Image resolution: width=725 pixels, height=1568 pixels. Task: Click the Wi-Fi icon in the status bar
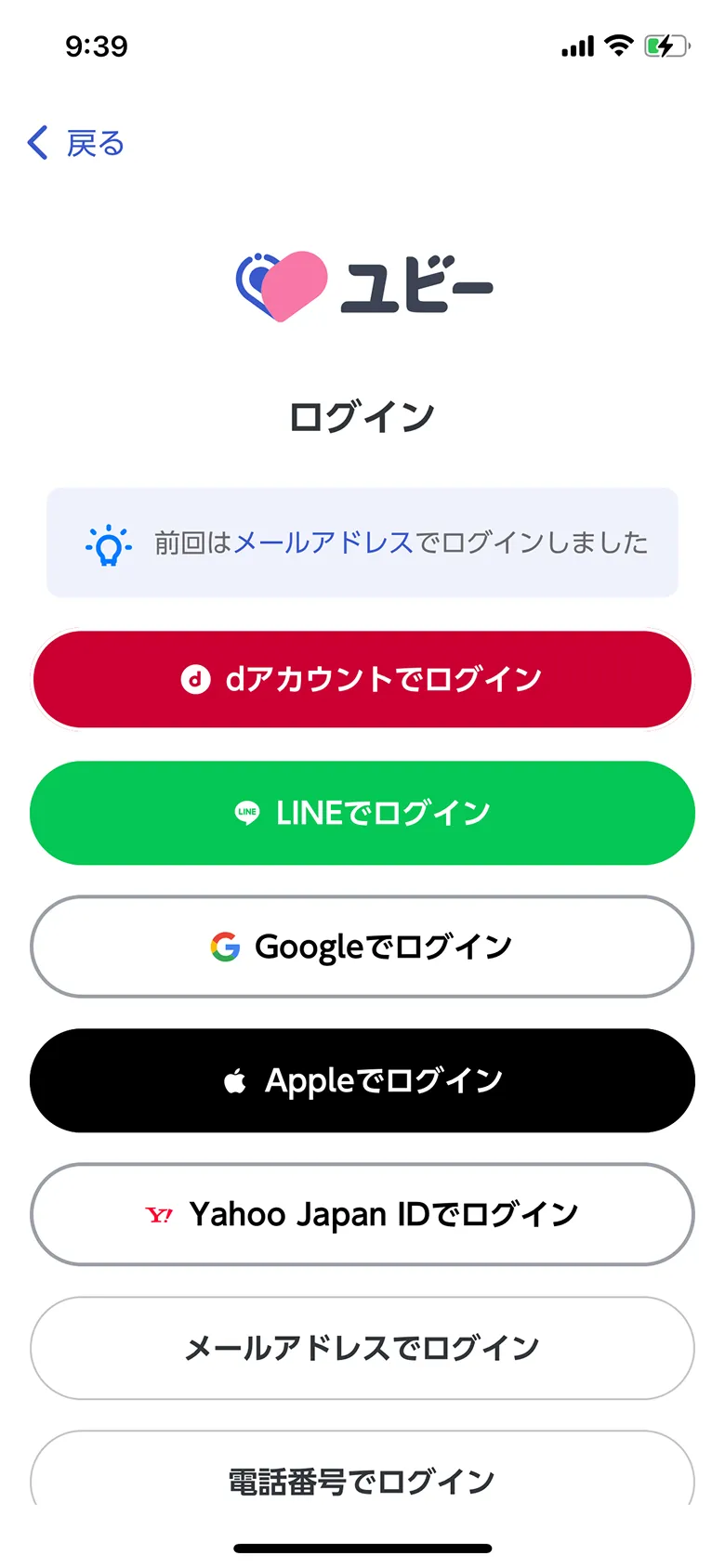coord(617,46)
